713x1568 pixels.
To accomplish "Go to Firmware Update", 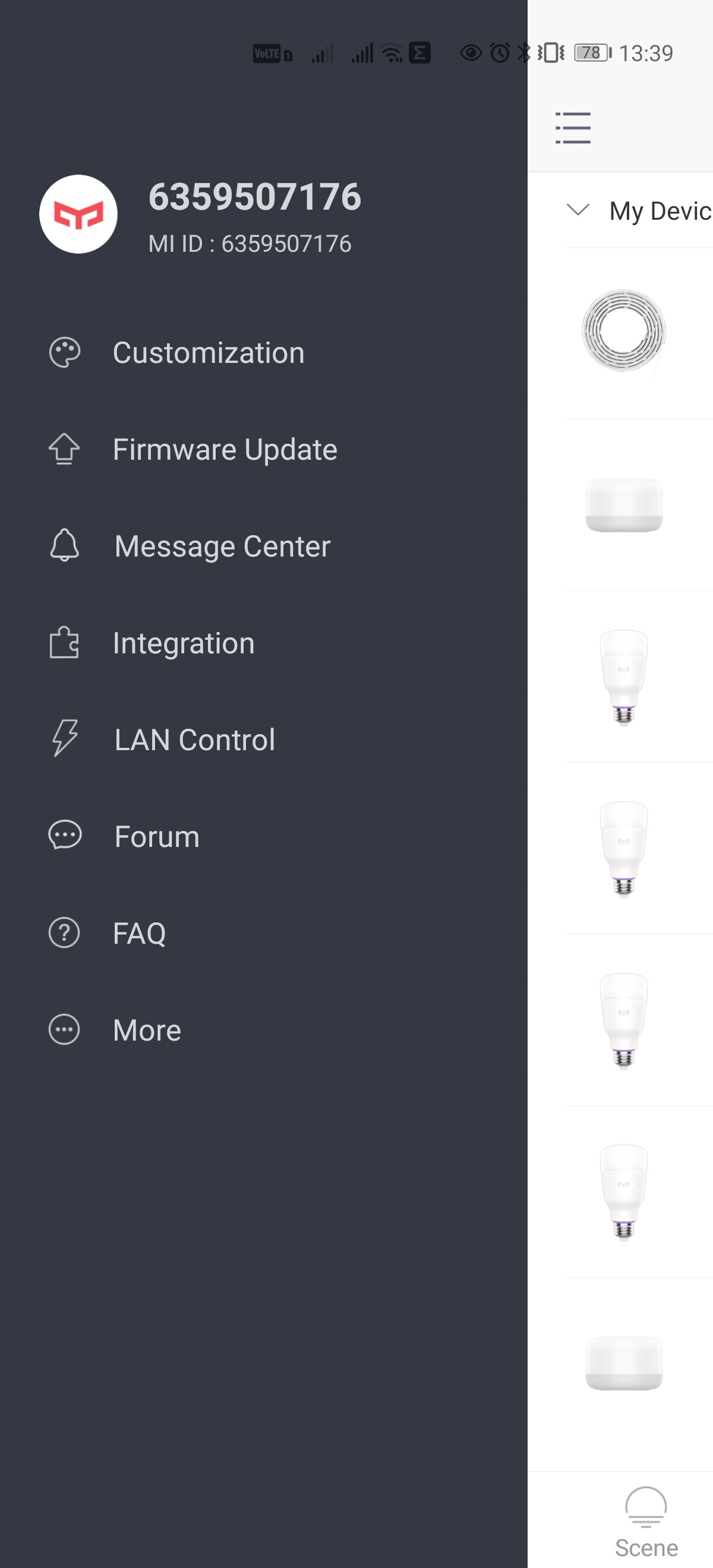I will pos(224,450).
